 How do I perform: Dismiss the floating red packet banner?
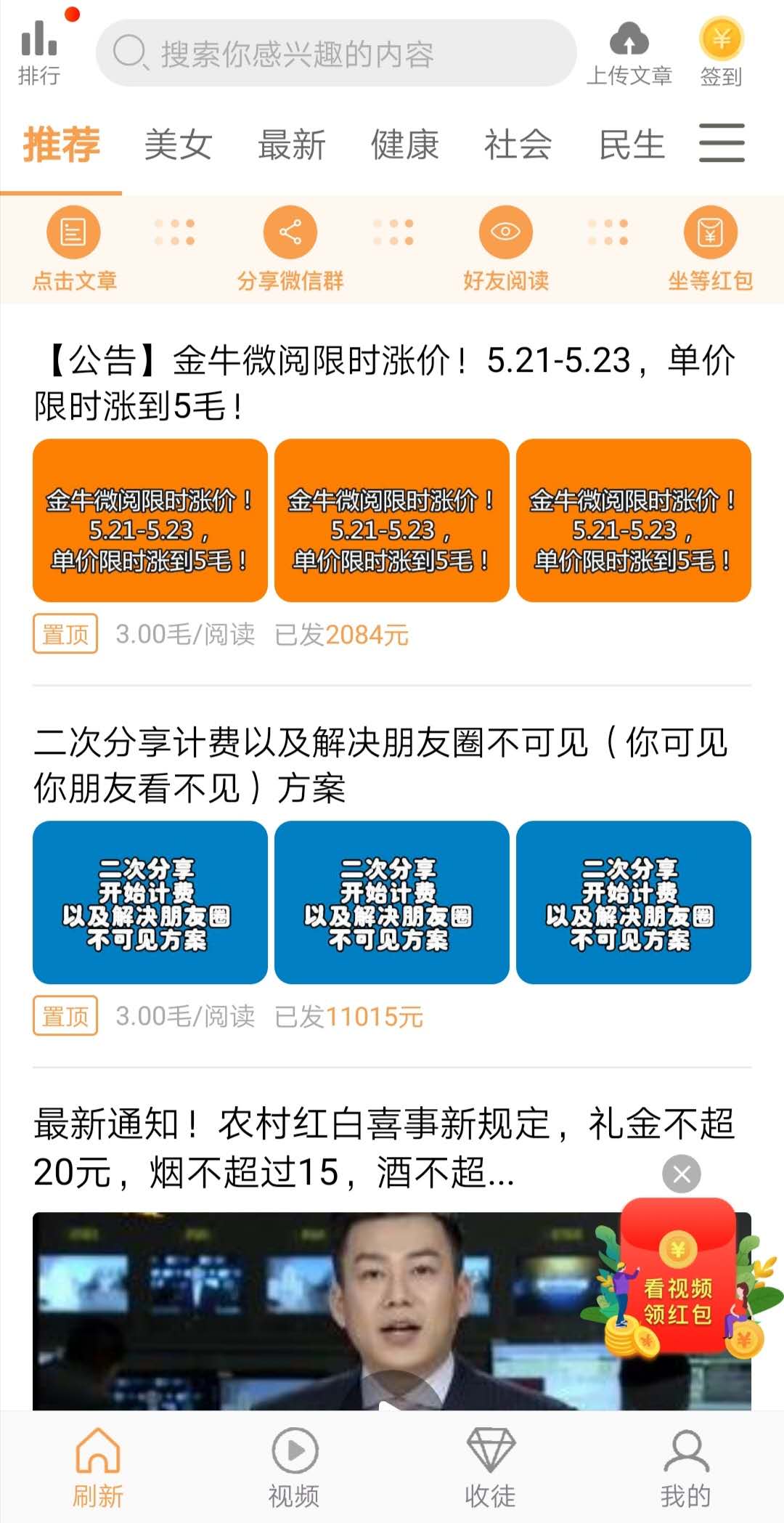pyautogui.click(x=682, y=1174)
